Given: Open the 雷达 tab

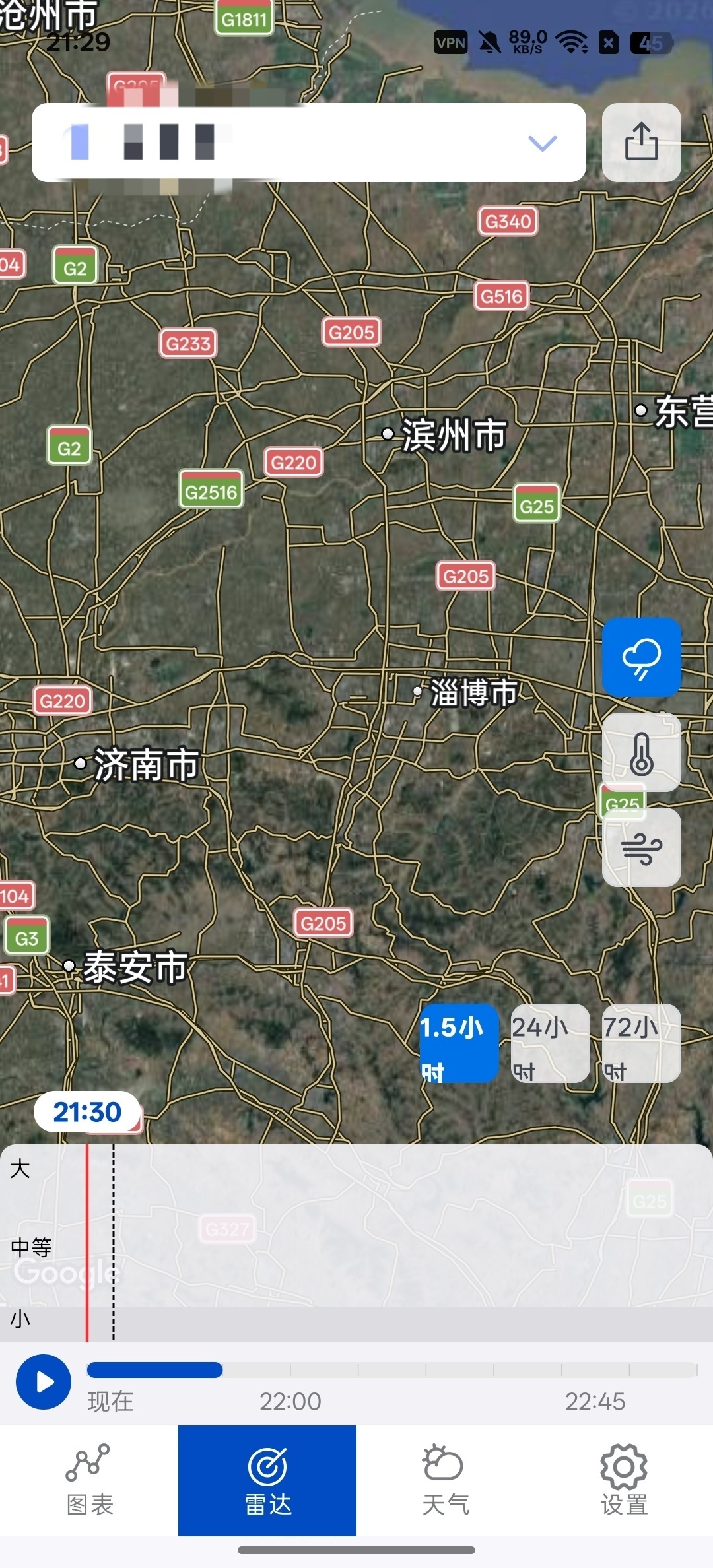Looking at the screenshot, I should tap(267, 1481).
